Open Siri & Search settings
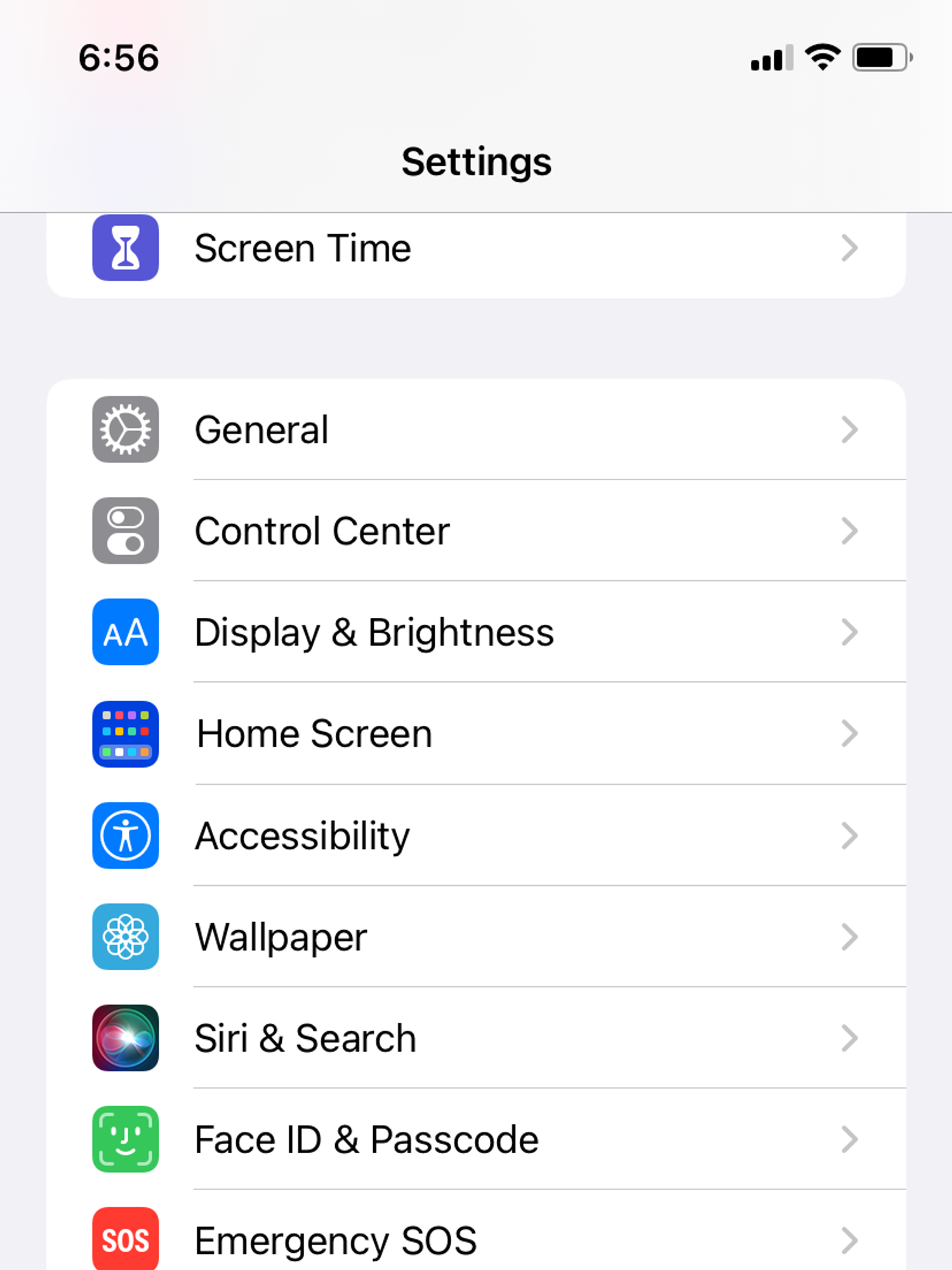Viewport: 952px width, 1270px height. pos(476,1039)
